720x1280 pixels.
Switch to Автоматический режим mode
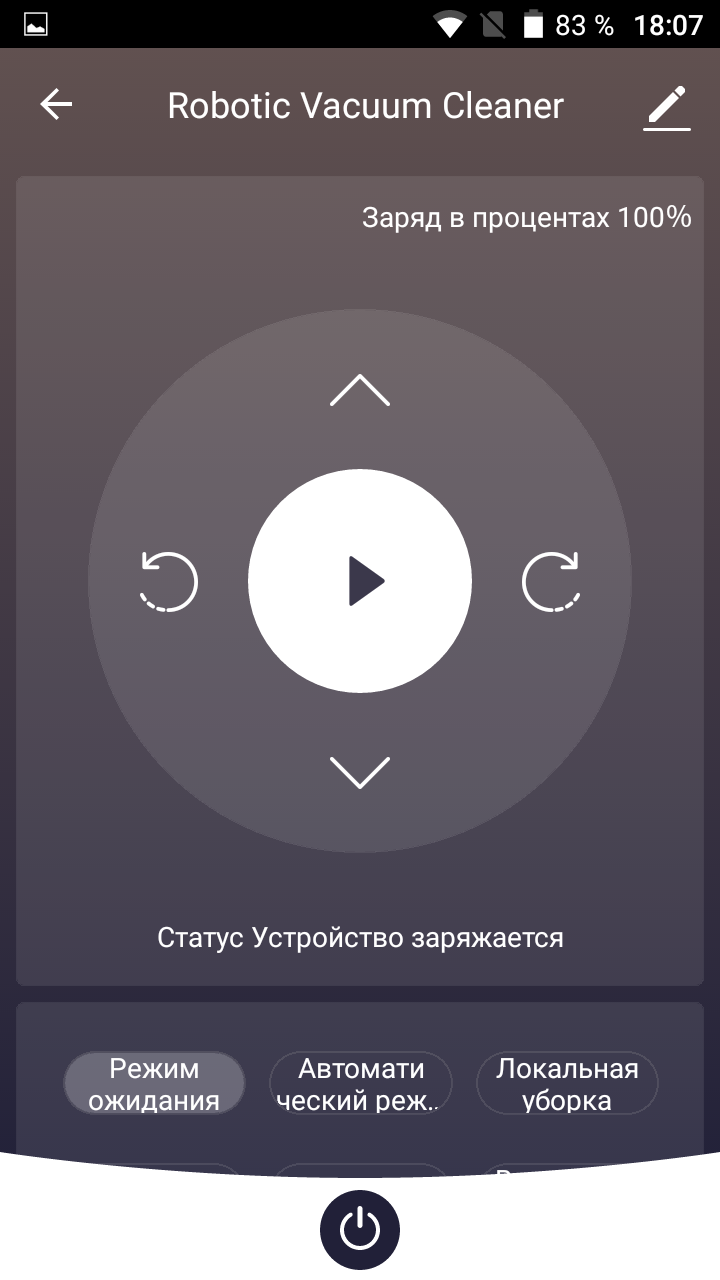click(x=361, y=1084)
